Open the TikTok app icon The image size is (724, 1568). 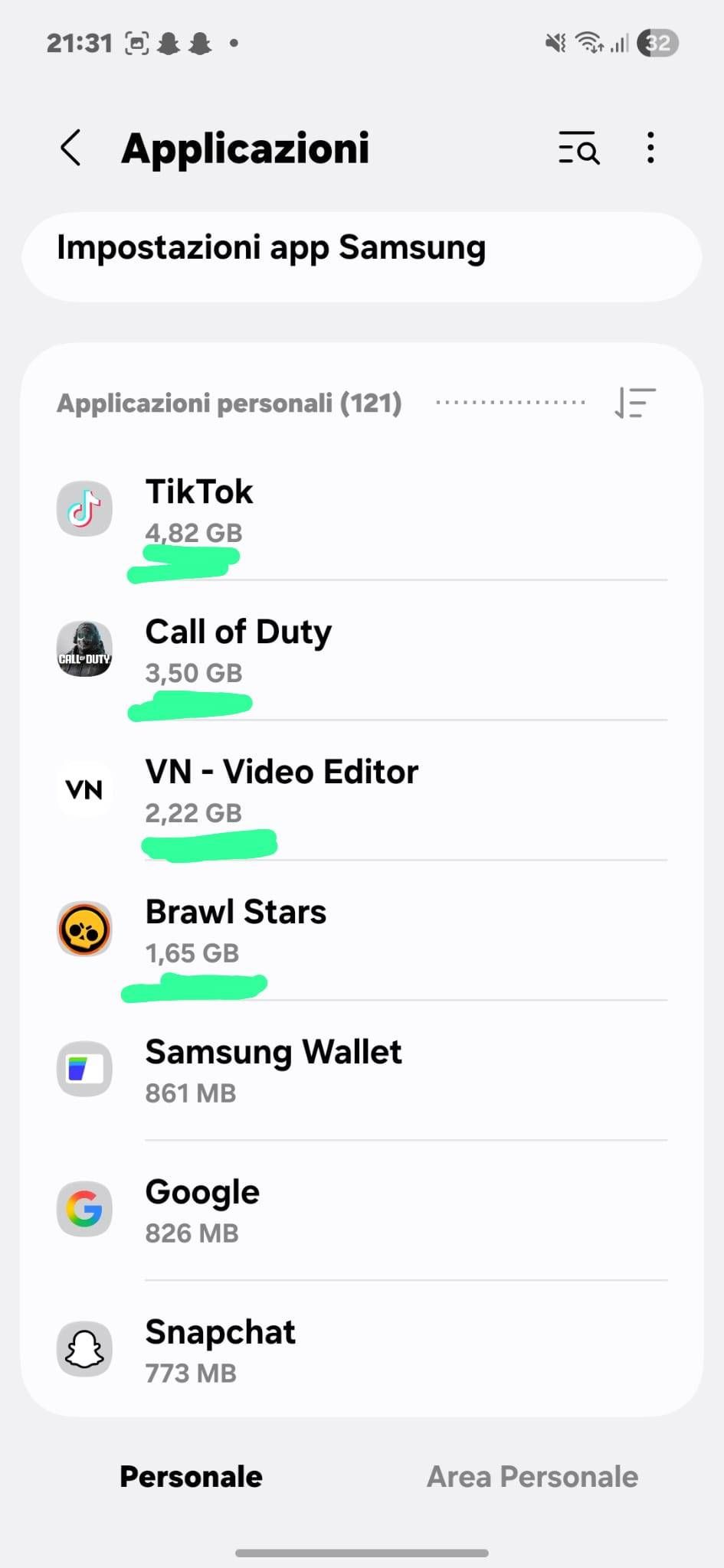click(x=84, y=508)
